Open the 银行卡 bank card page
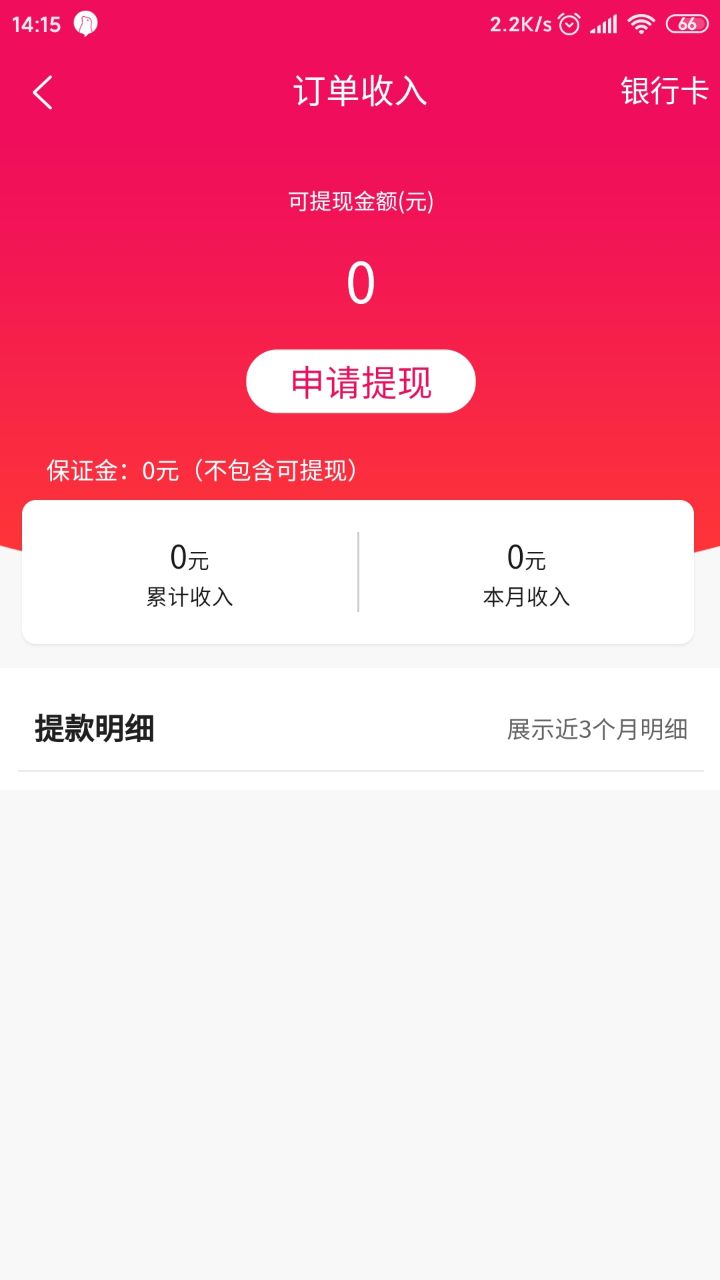This screenshot has width=720, height=1280. pos(664,91)
